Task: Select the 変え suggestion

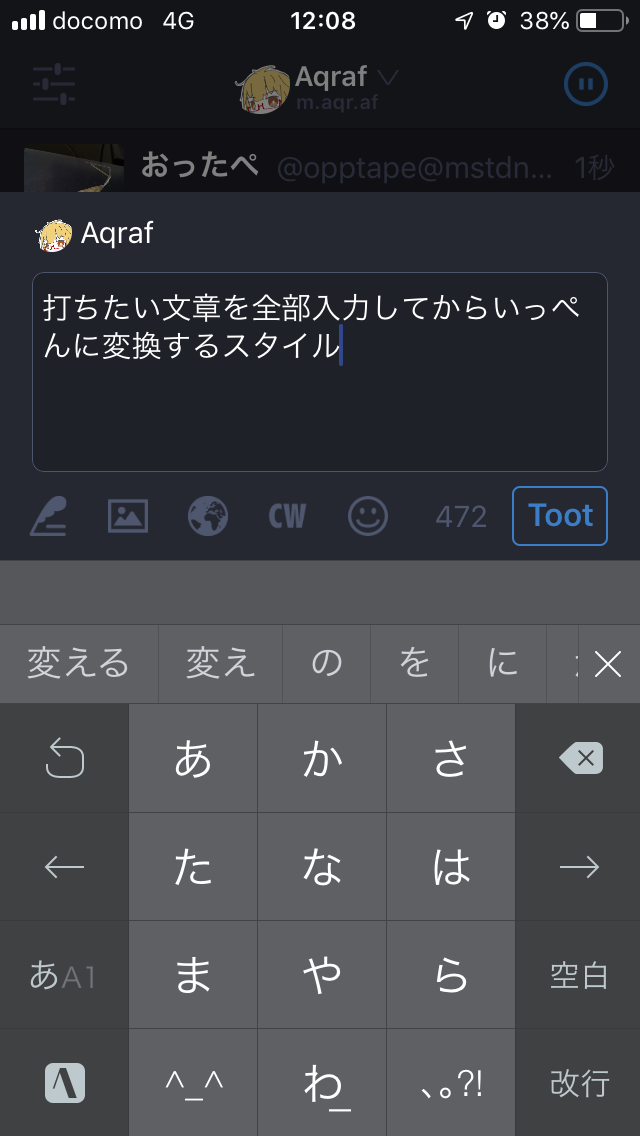Action: click(x=221, y=664)
